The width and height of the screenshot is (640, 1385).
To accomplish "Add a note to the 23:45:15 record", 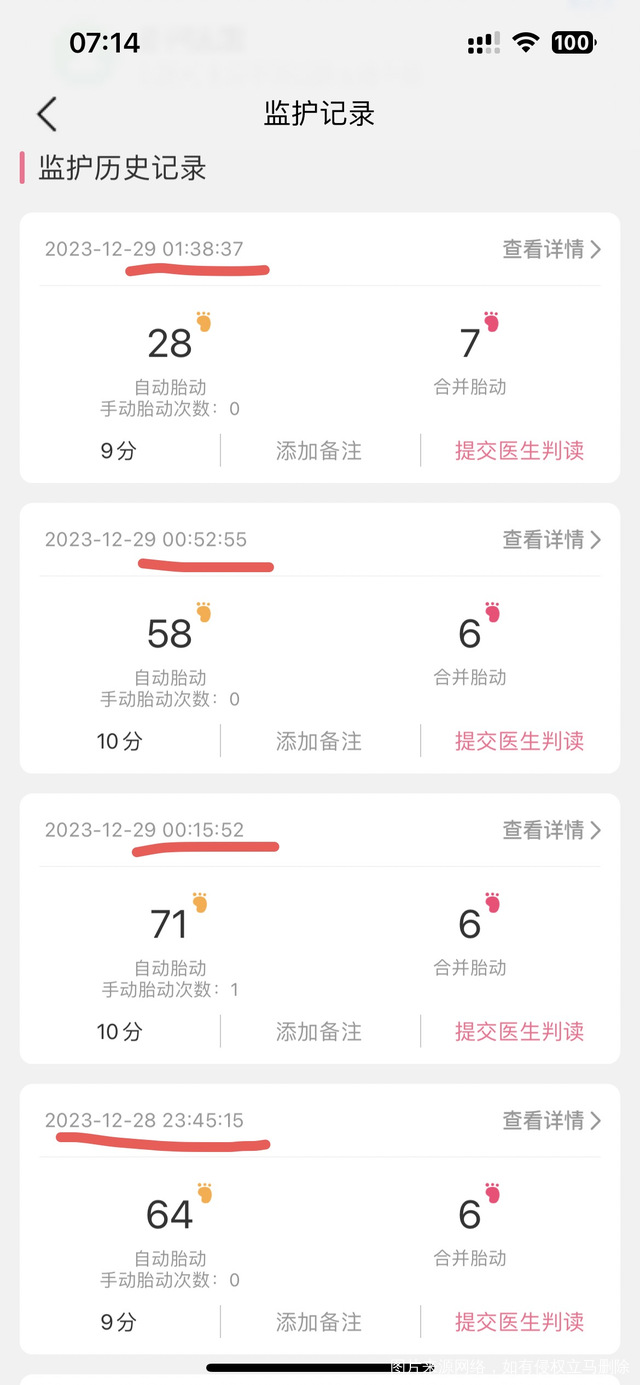I will pyautogui.click(x=319, y=1322).
